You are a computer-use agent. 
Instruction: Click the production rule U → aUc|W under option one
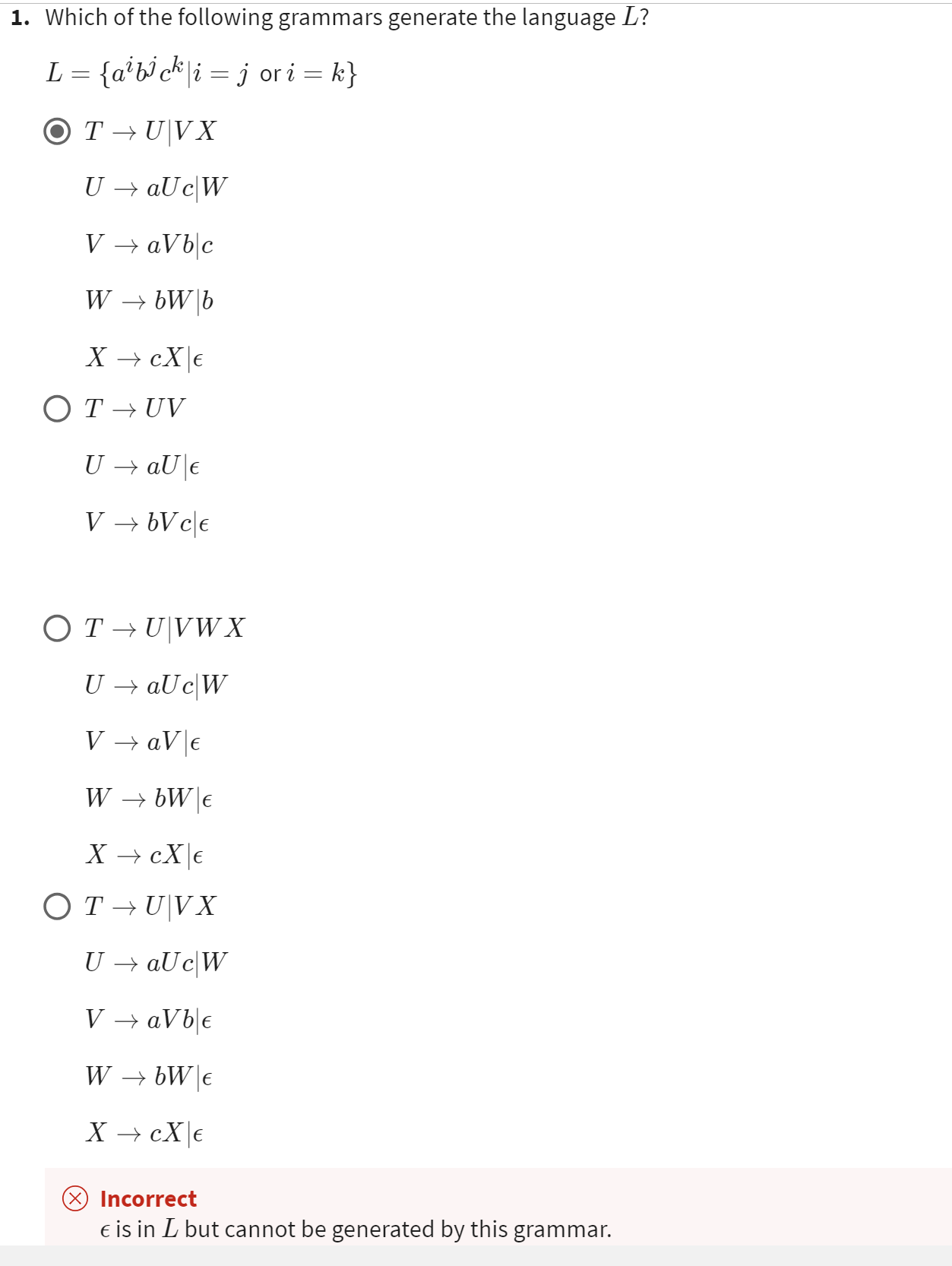[x=156, y=188]
